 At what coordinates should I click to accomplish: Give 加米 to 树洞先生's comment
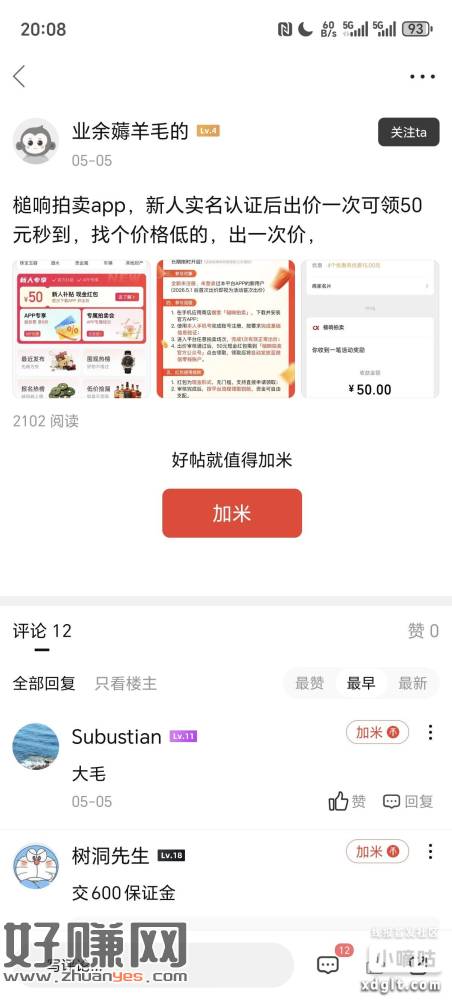[x=377, y=851]
